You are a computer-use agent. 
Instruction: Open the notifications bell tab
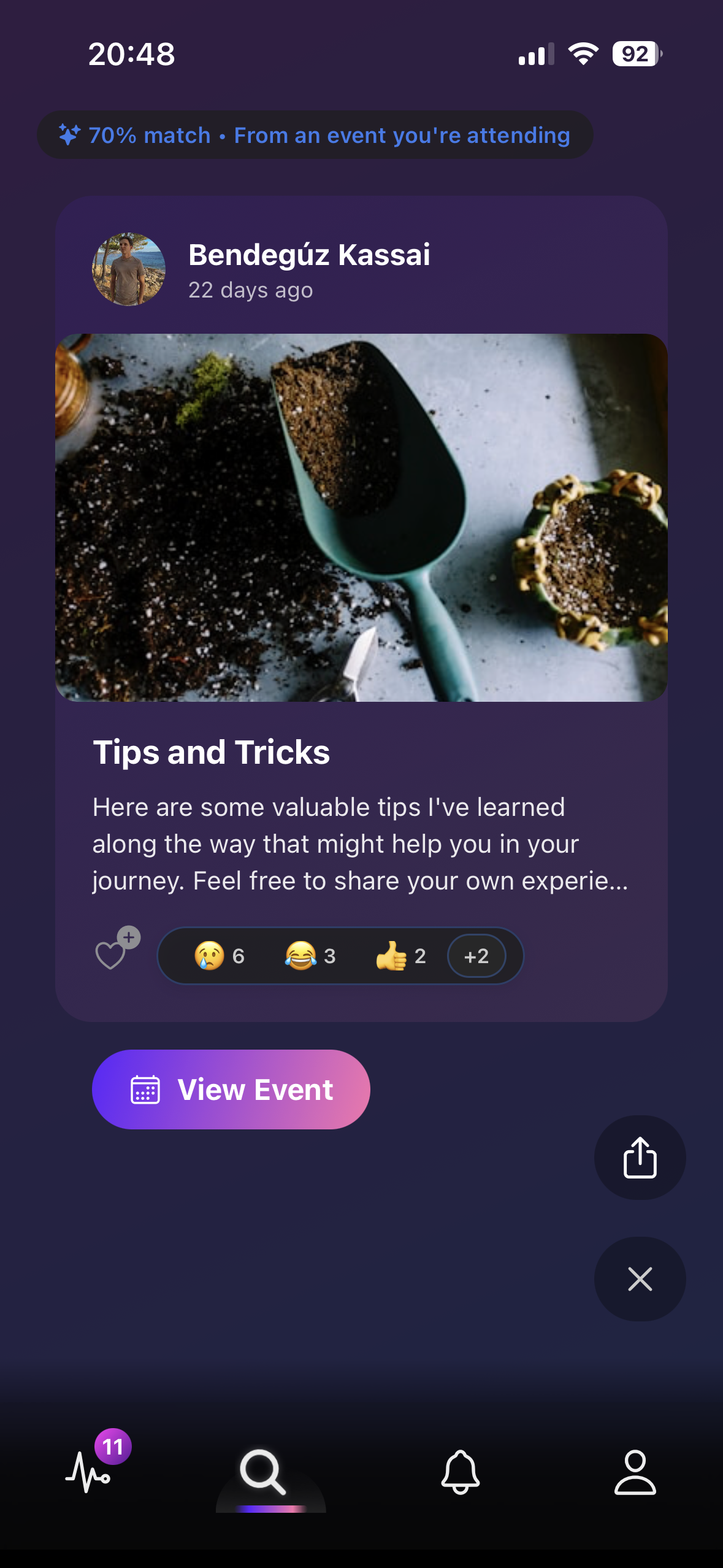(x=460, y=1471)
